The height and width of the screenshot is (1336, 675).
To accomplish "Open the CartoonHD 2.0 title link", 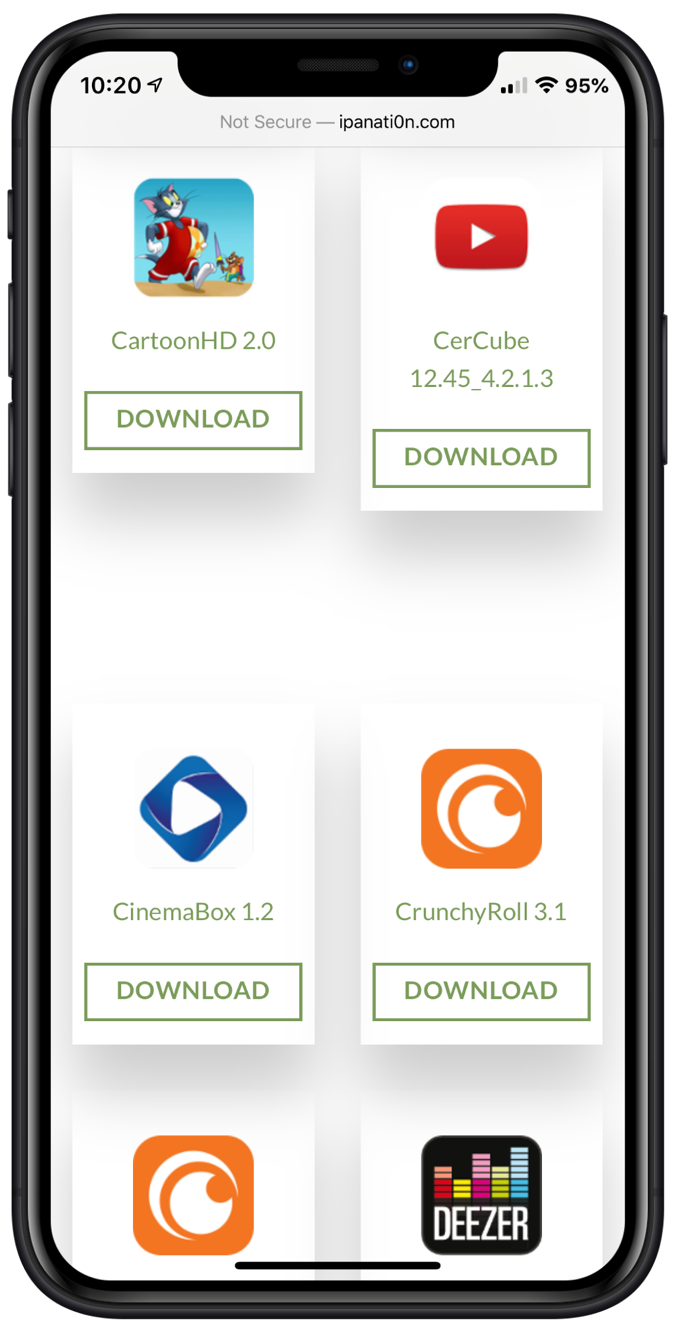I will [193, 341].
